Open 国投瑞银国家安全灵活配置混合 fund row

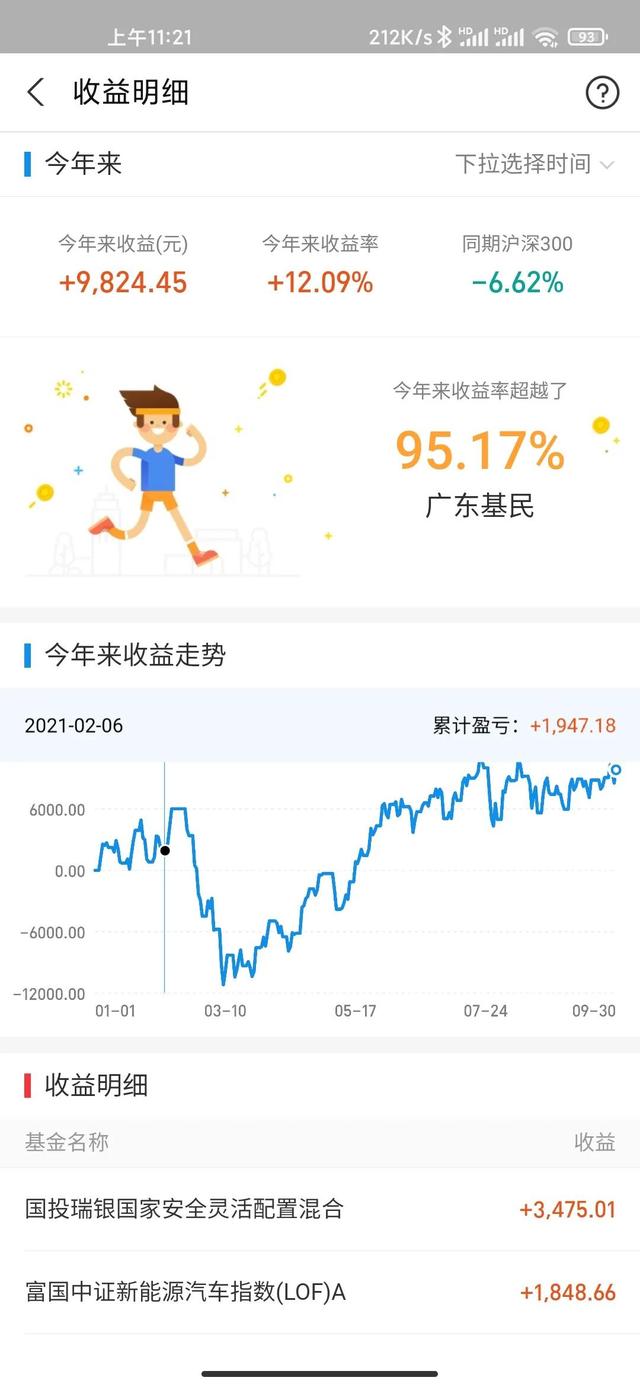click(x=320, y=1209)
